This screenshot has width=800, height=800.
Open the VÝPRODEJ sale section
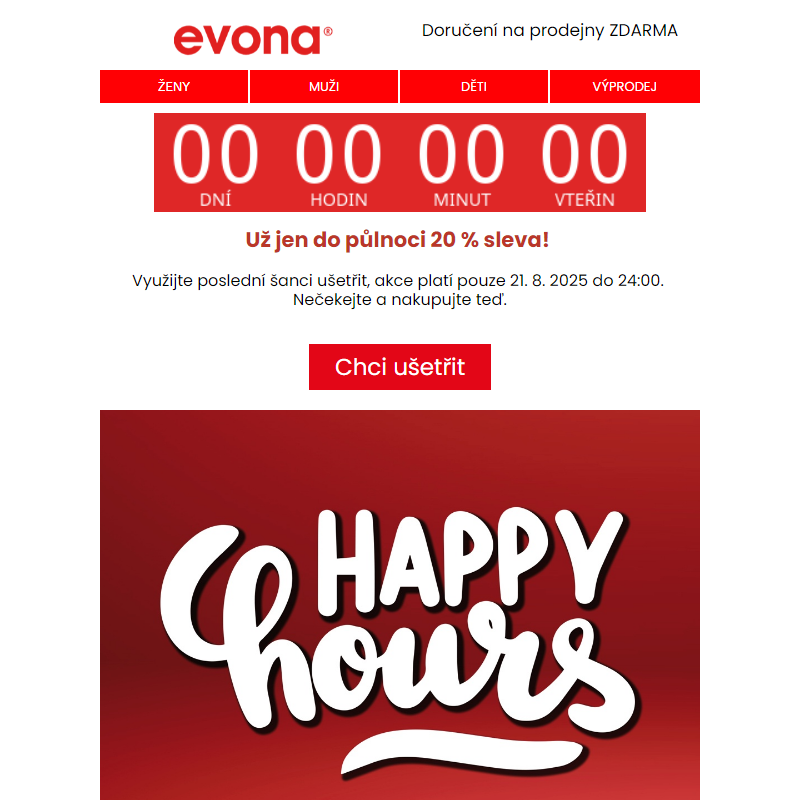tap(624, 87)
